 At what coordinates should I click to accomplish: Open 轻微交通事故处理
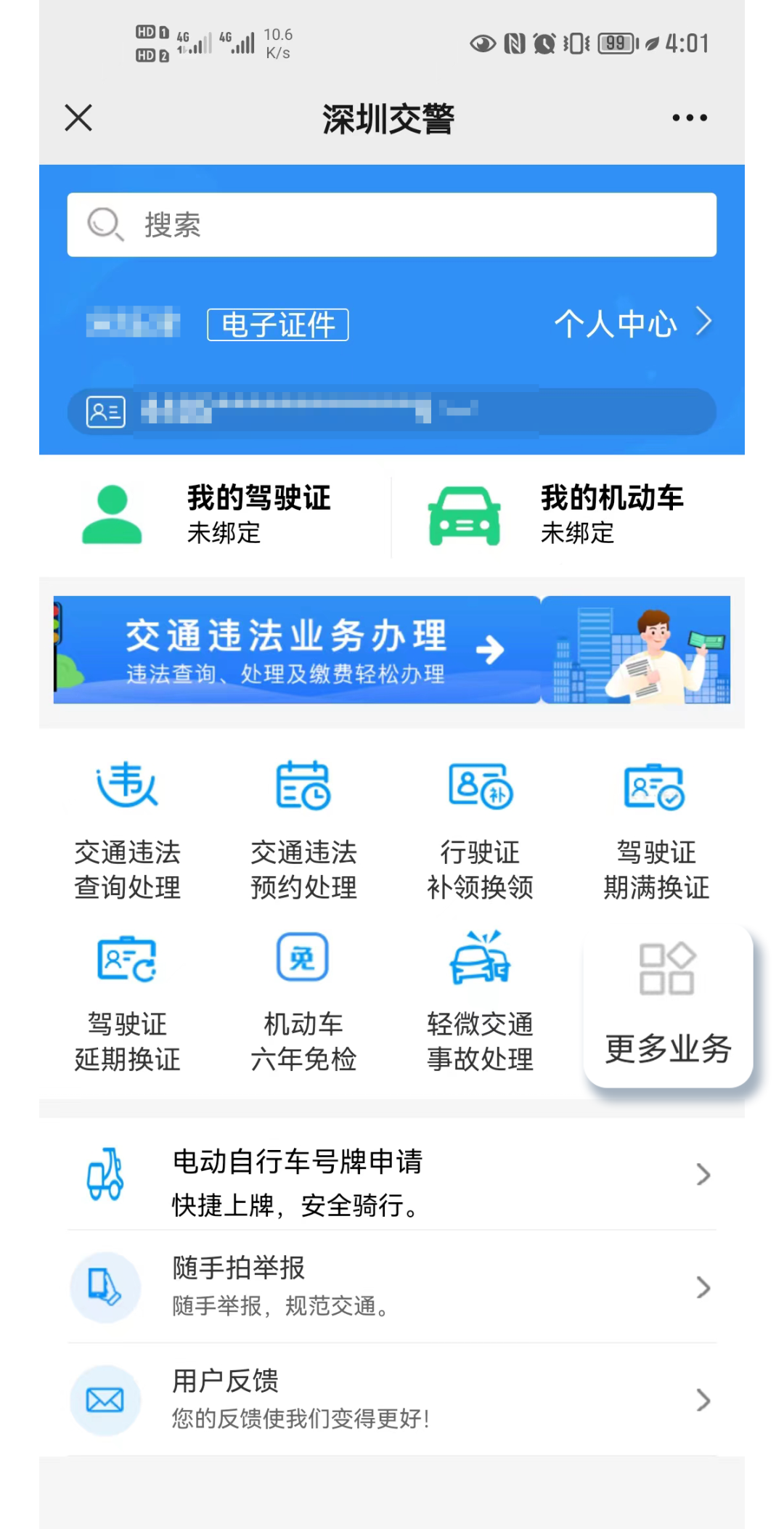pyautogui.click(x=480, y=1002)
